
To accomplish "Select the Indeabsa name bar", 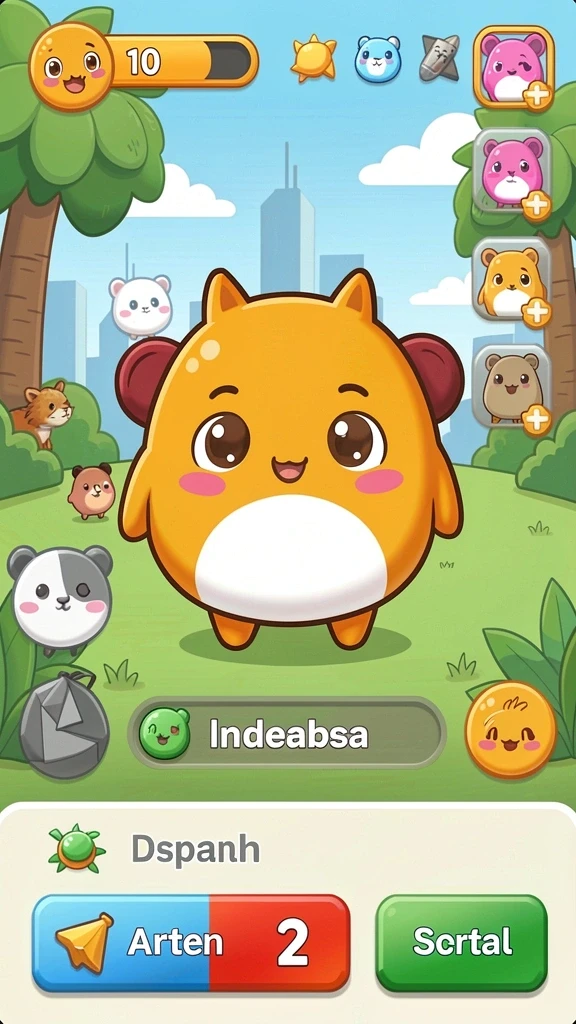I will click(x=287, y=733).
